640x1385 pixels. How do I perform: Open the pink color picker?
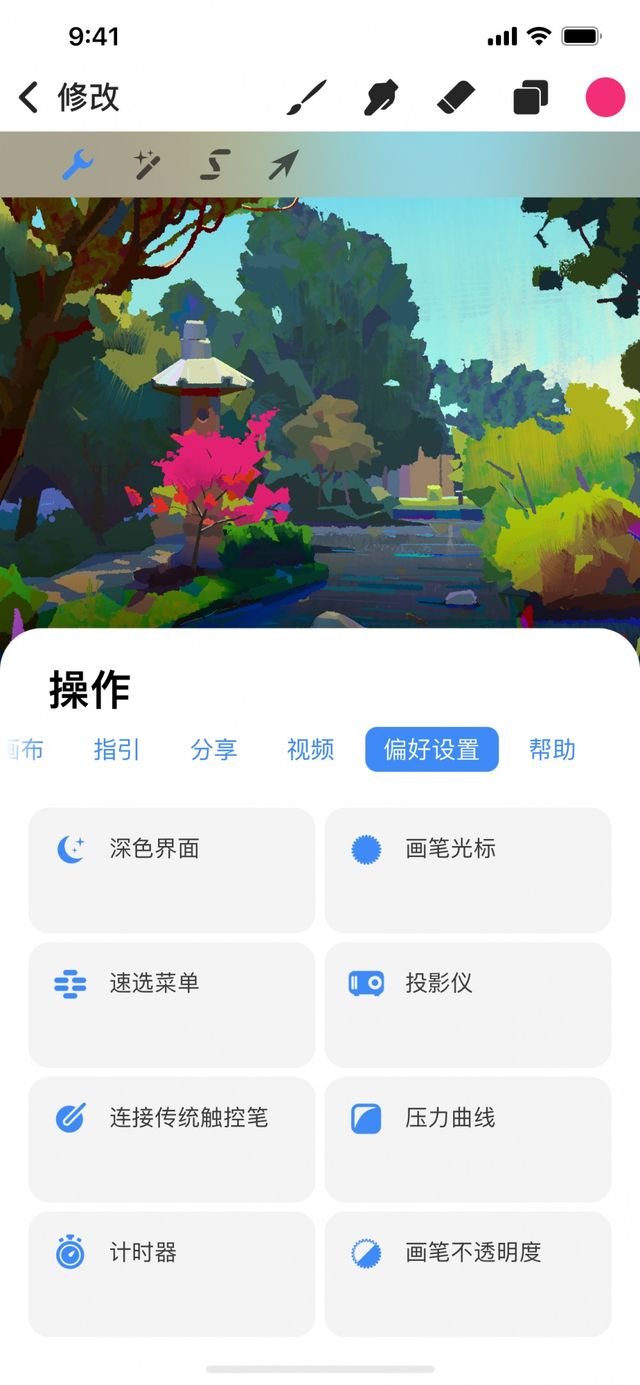click(605, 98)
